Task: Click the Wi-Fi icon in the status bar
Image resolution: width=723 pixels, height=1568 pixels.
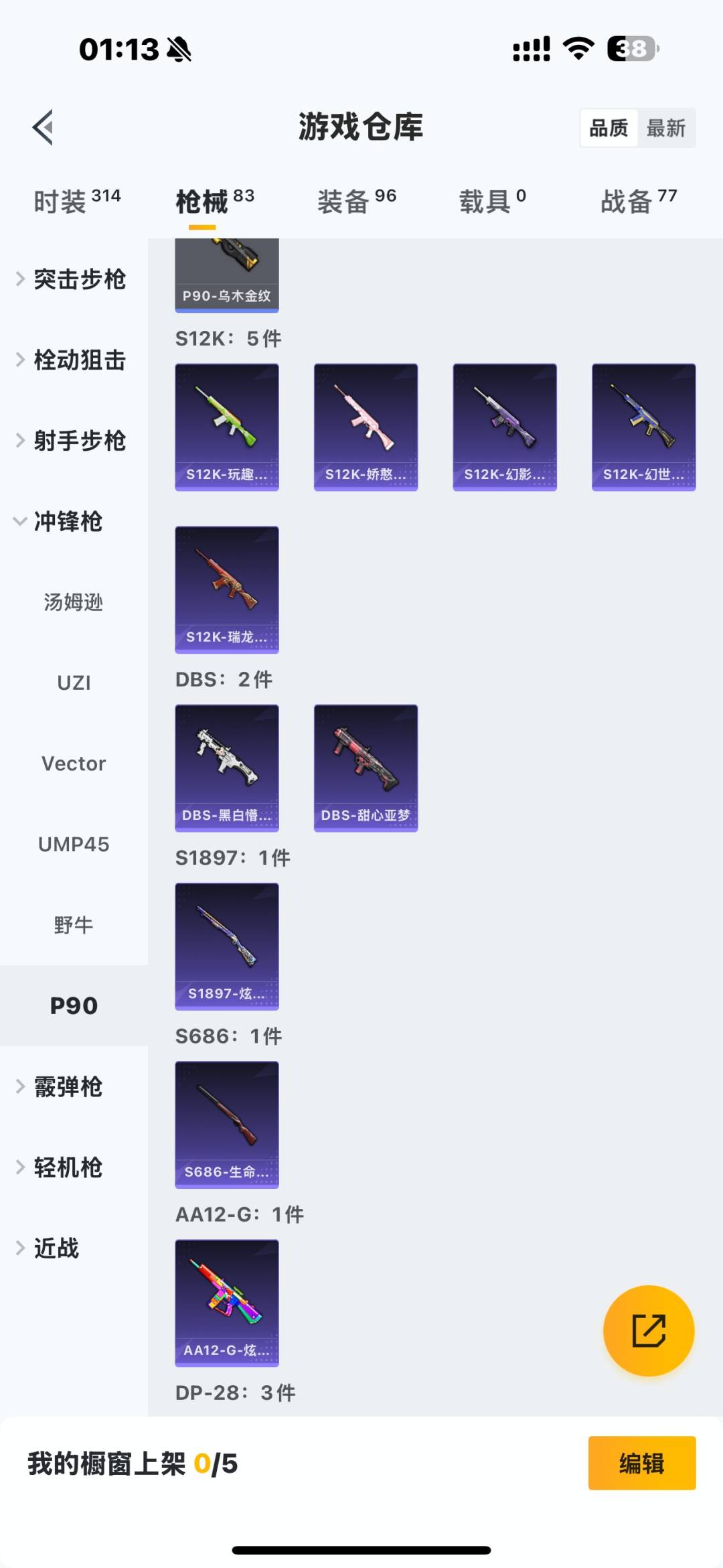Action: pos(577,46)
